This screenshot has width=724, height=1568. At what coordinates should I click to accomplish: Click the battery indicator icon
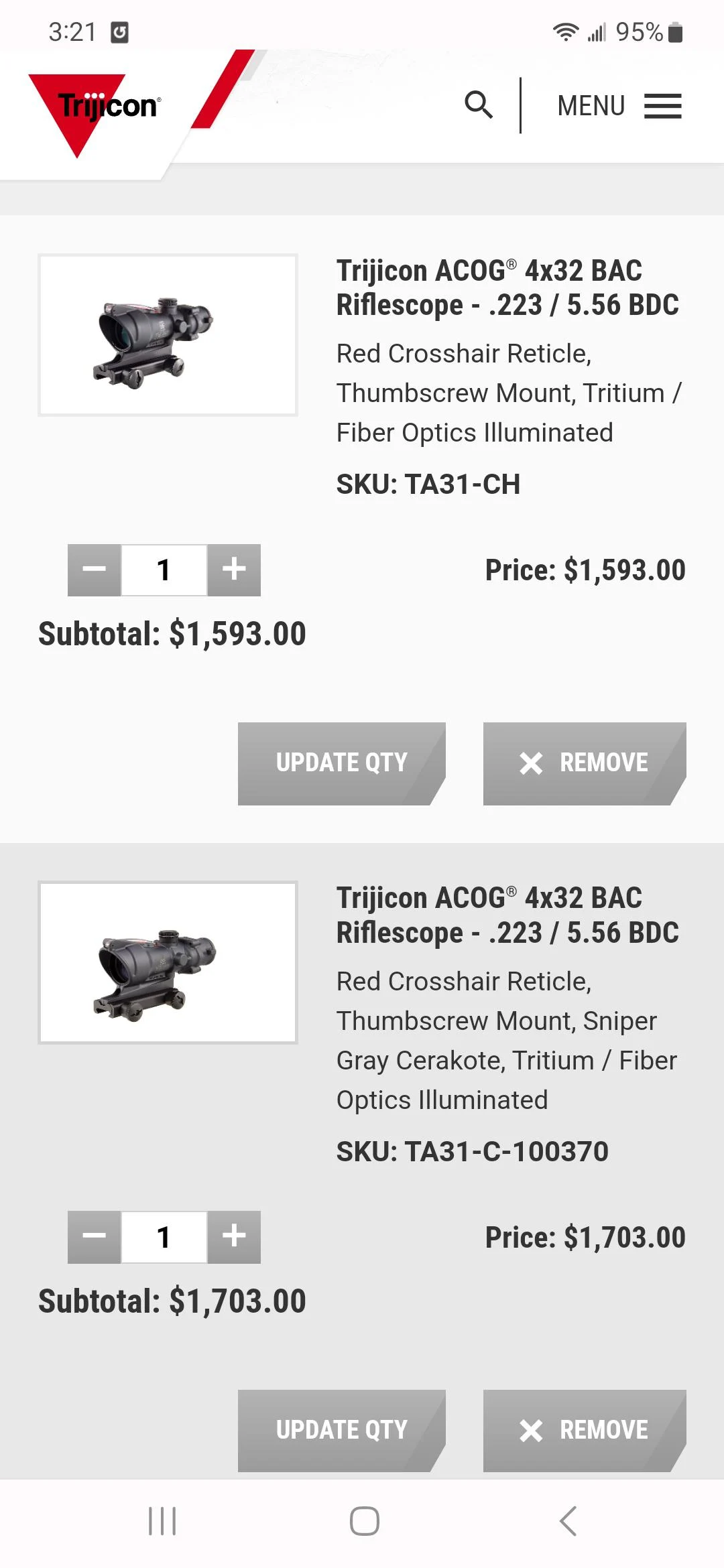click(674, 30)
